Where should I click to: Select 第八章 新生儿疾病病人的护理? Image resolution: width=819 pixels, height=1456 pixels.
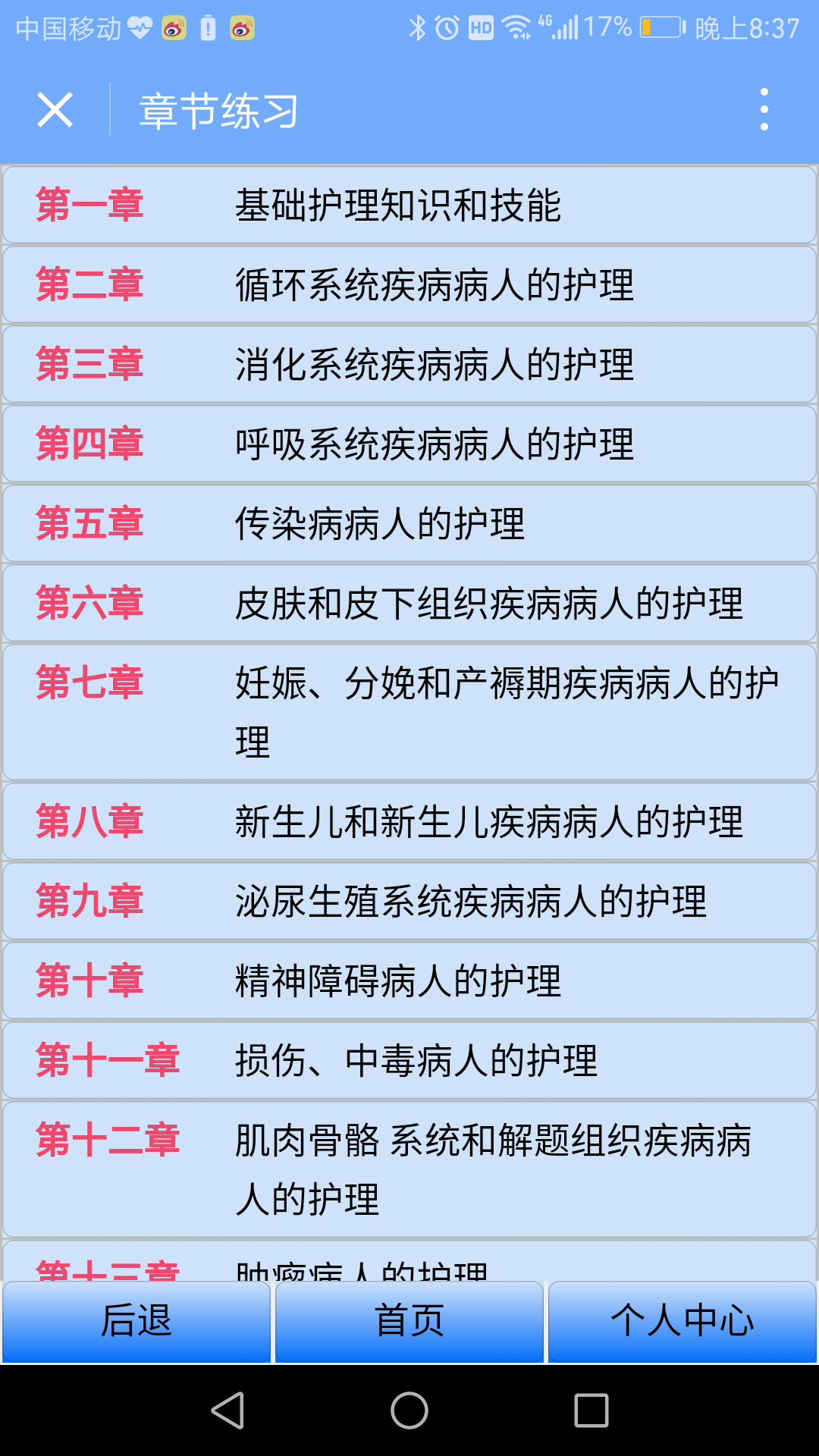point(409,821)
